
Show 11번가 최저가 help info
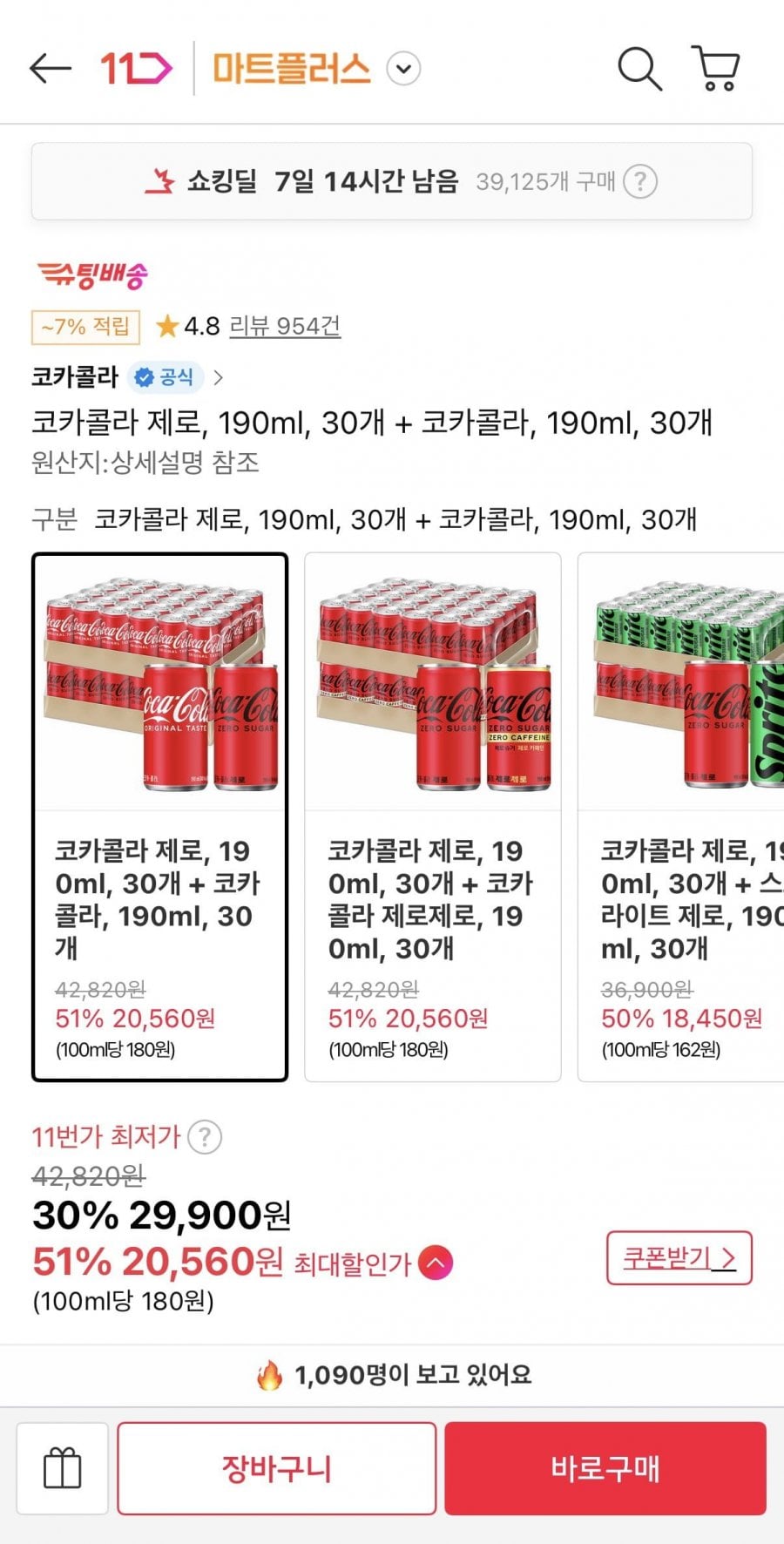pyautogui.click(x=206, y=1137)
